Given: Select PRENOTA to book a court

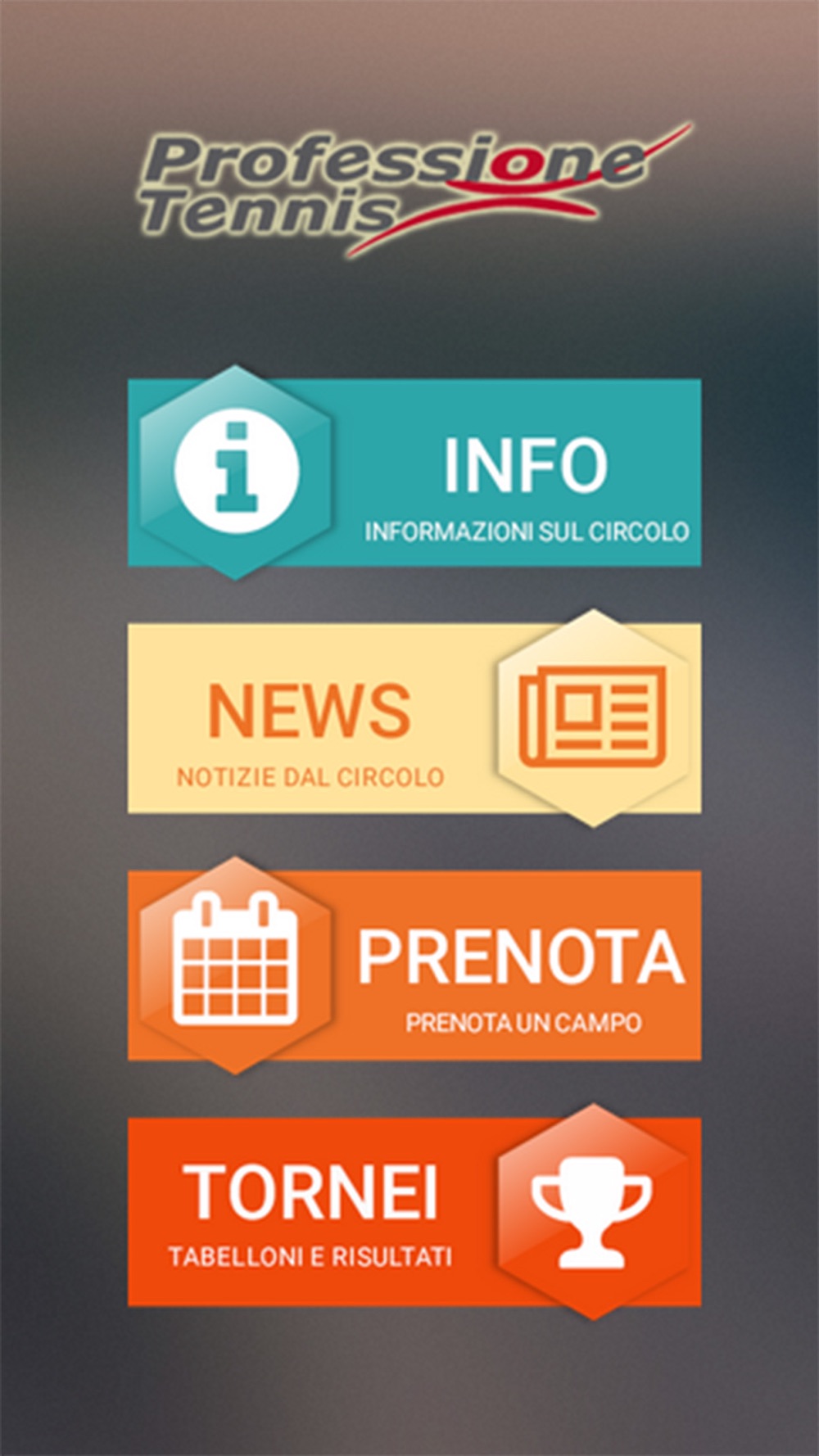Looking at the screenshot, I should (414, 965).
